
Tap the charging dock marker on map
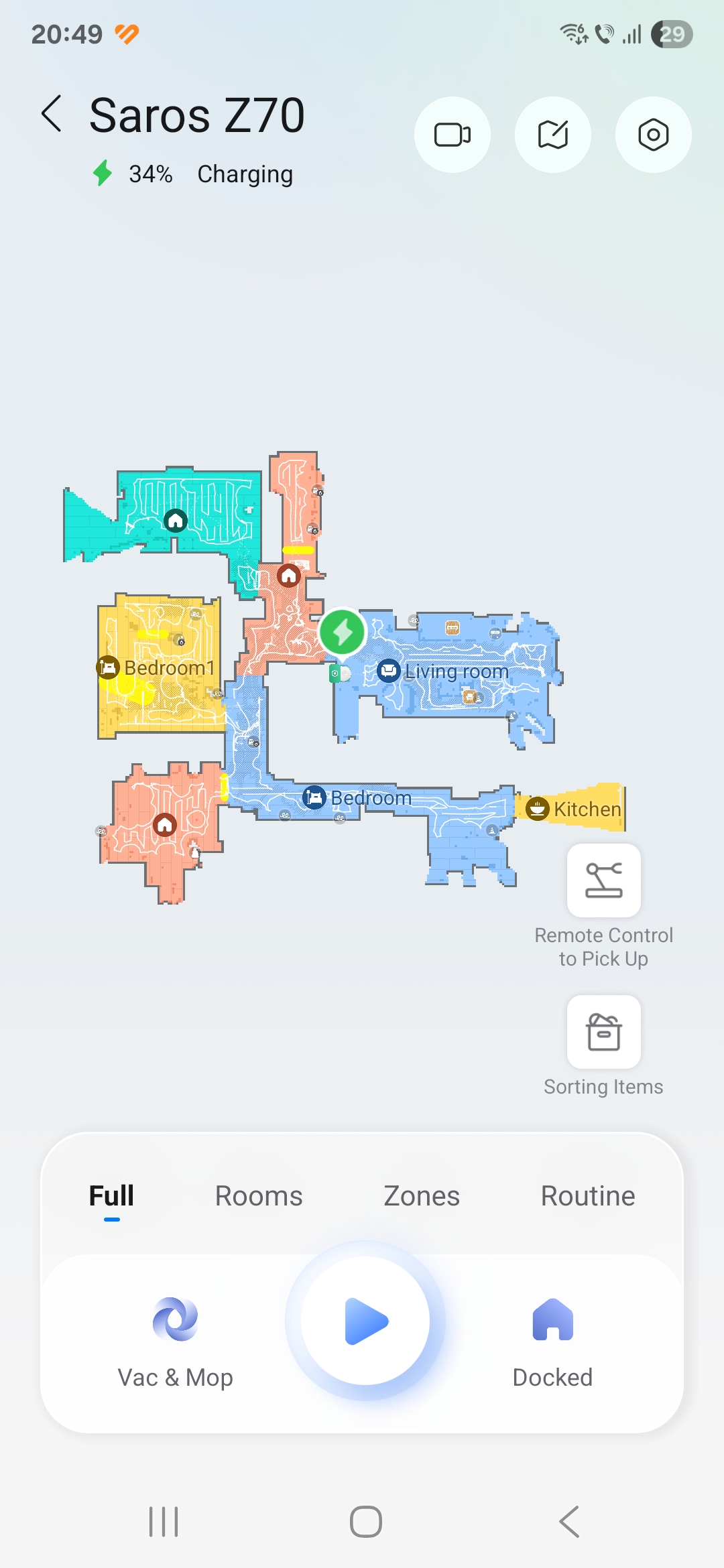click(x=343, y=632)
